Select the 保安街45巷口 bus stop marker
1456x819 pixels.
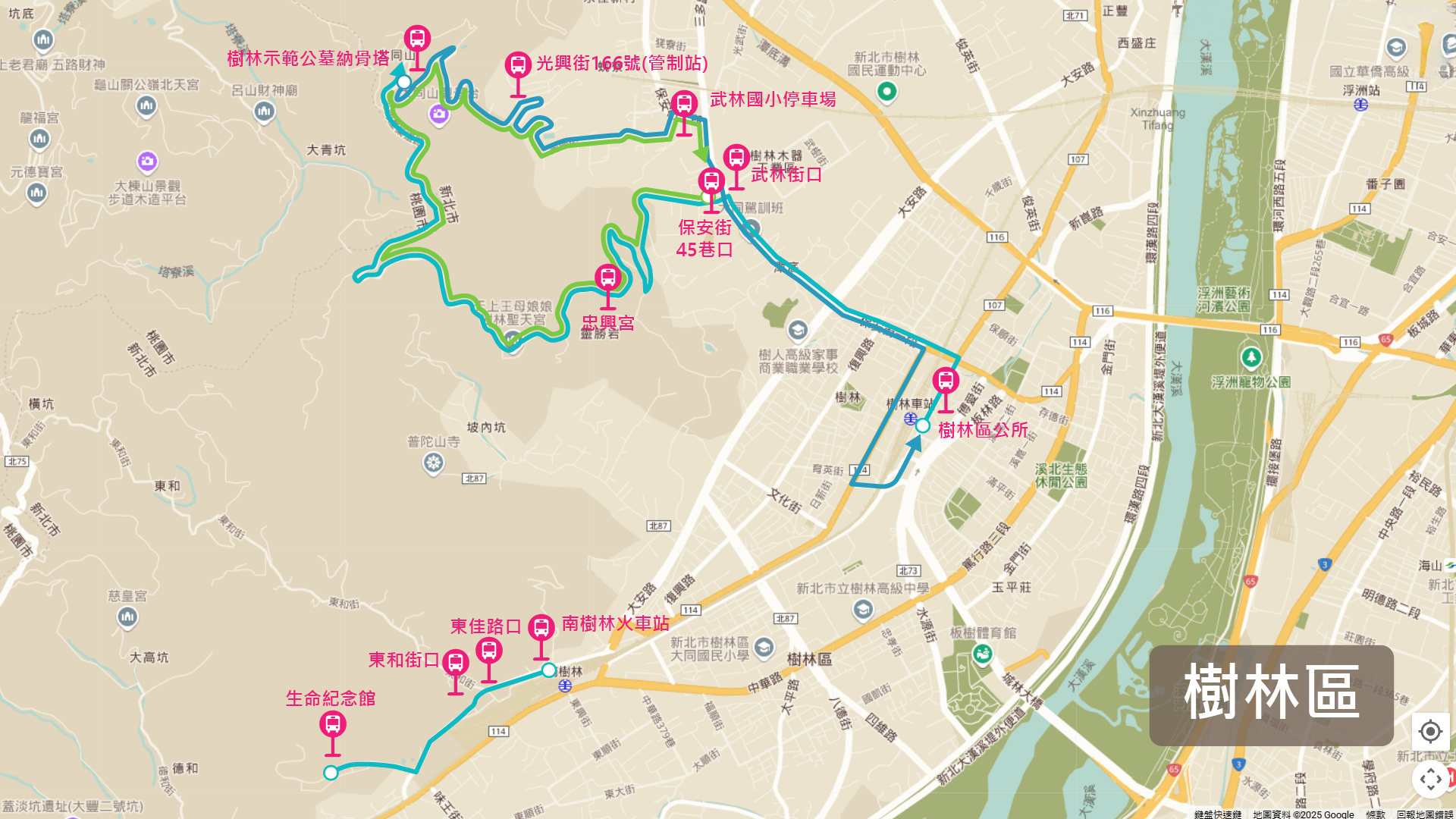tap(711, 182)
